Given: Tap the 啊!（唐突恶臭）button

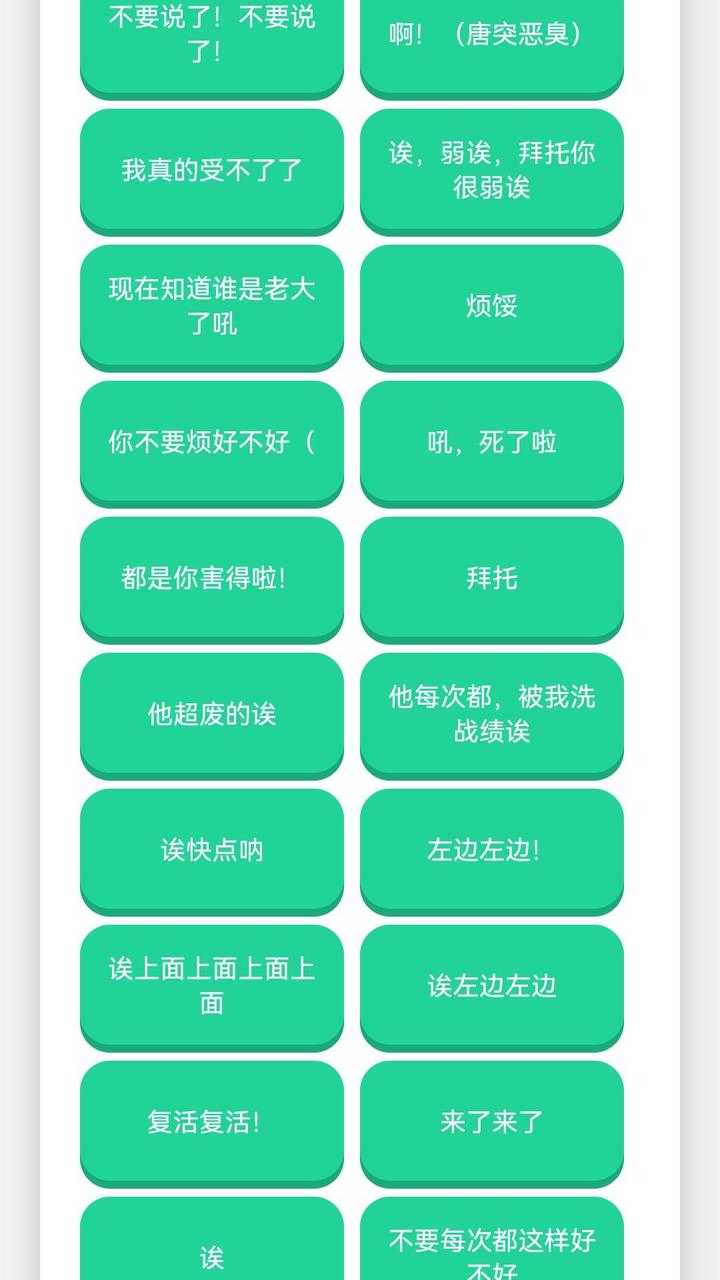Looking at the screenshot, I should click(x=492, y=40).
